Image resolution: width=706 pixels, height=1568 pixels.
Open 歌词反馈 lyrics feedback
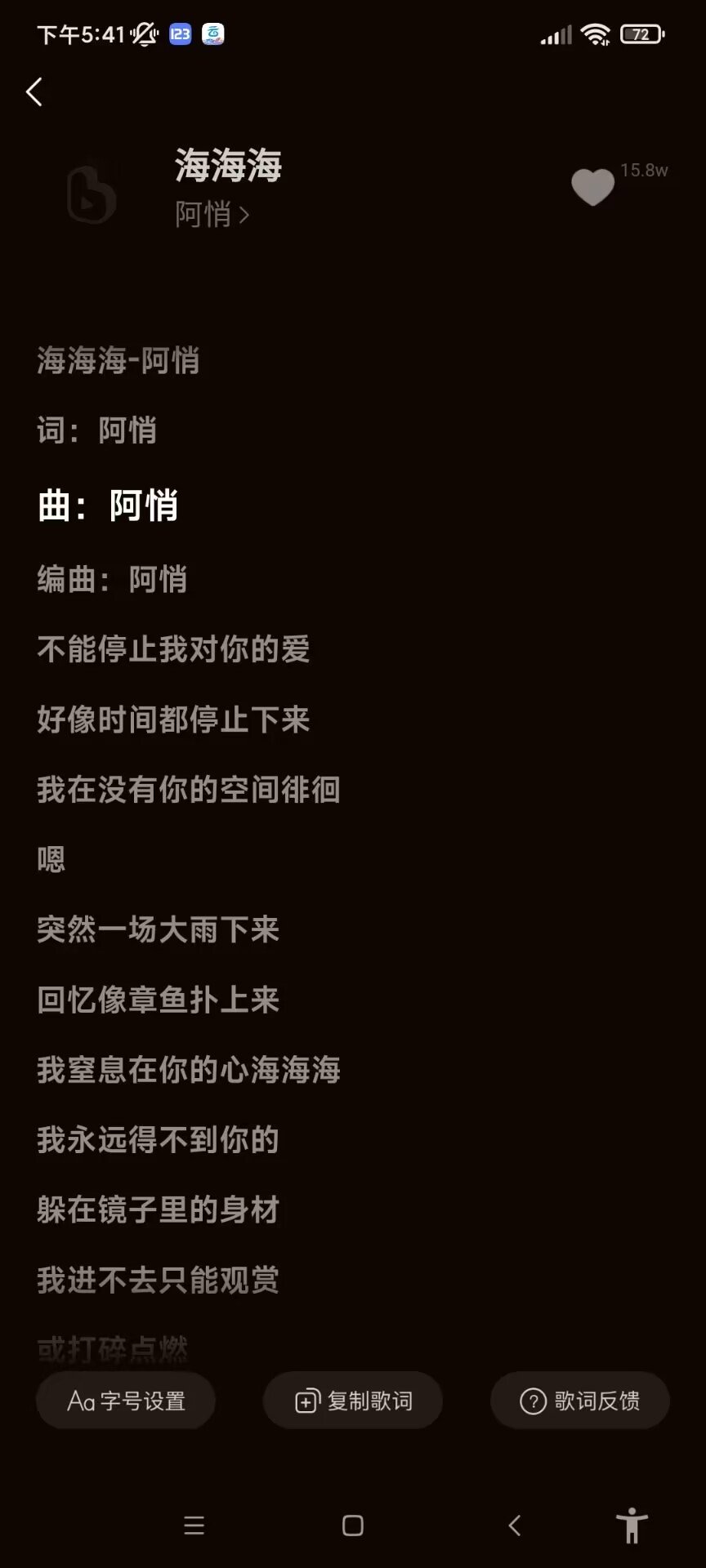point(579,1401)
